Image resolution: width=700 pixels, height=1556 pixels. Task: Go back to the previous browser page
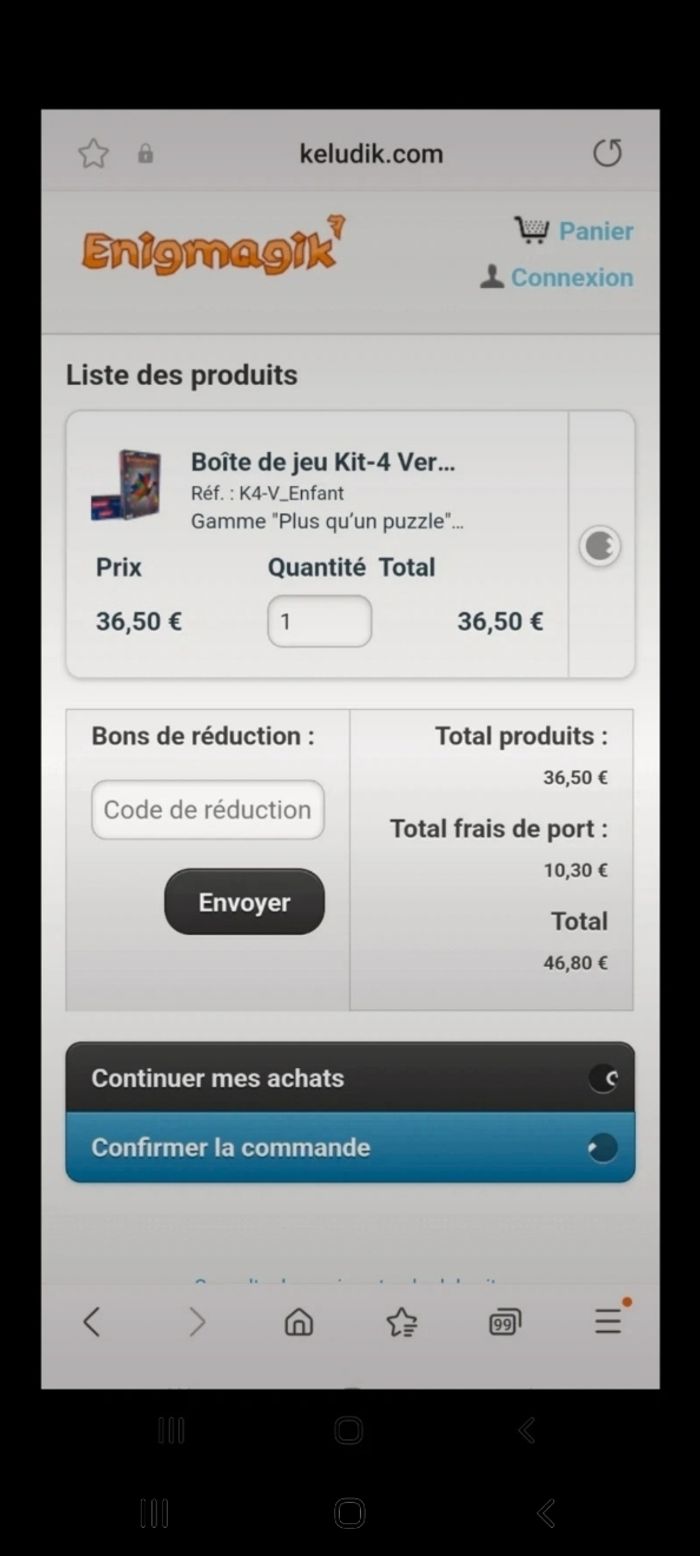pyautogui.click(x=91, y=1322)
